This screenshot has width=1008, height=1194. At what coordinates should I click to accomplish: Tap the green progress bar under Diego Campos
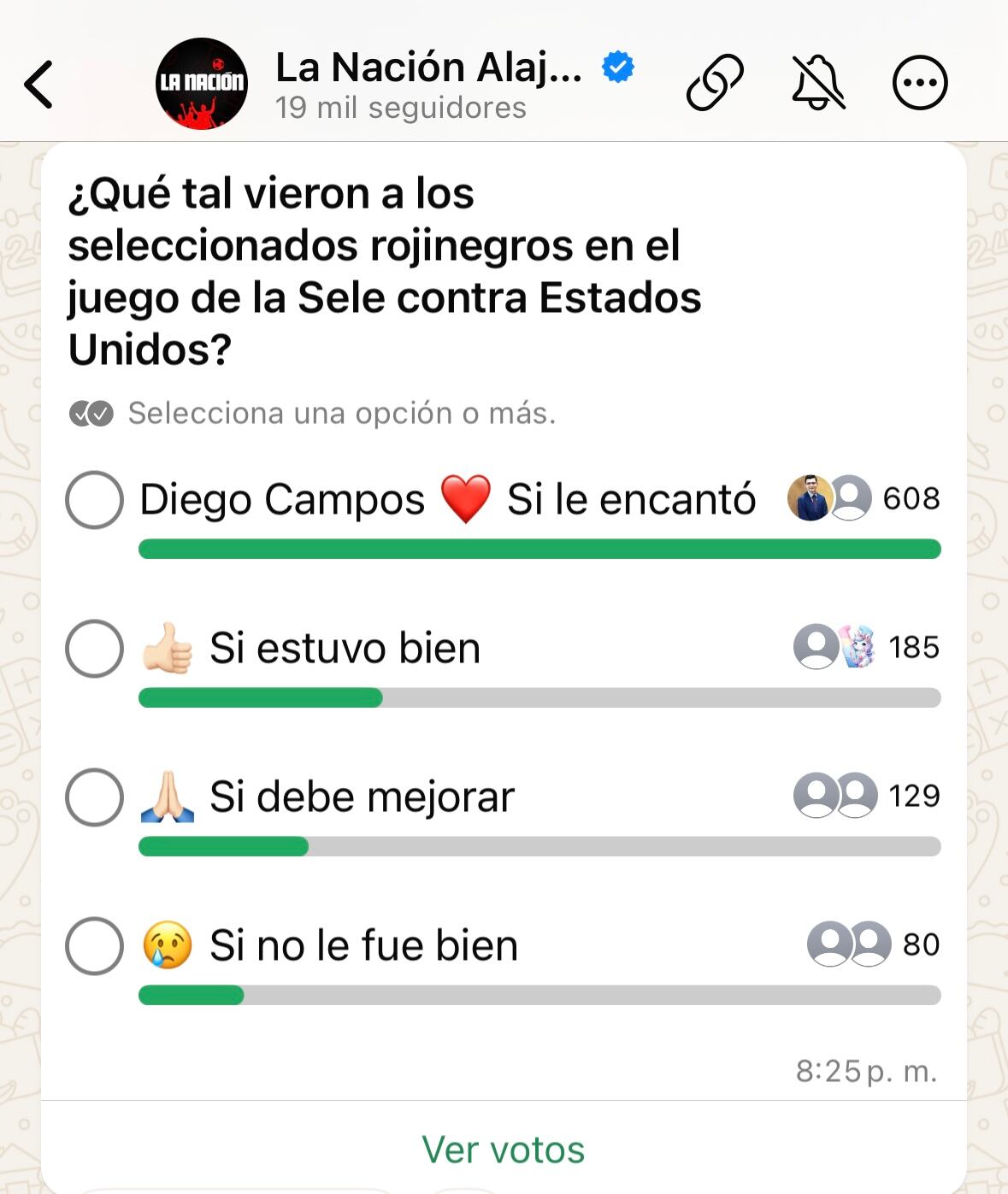(539, 547)
